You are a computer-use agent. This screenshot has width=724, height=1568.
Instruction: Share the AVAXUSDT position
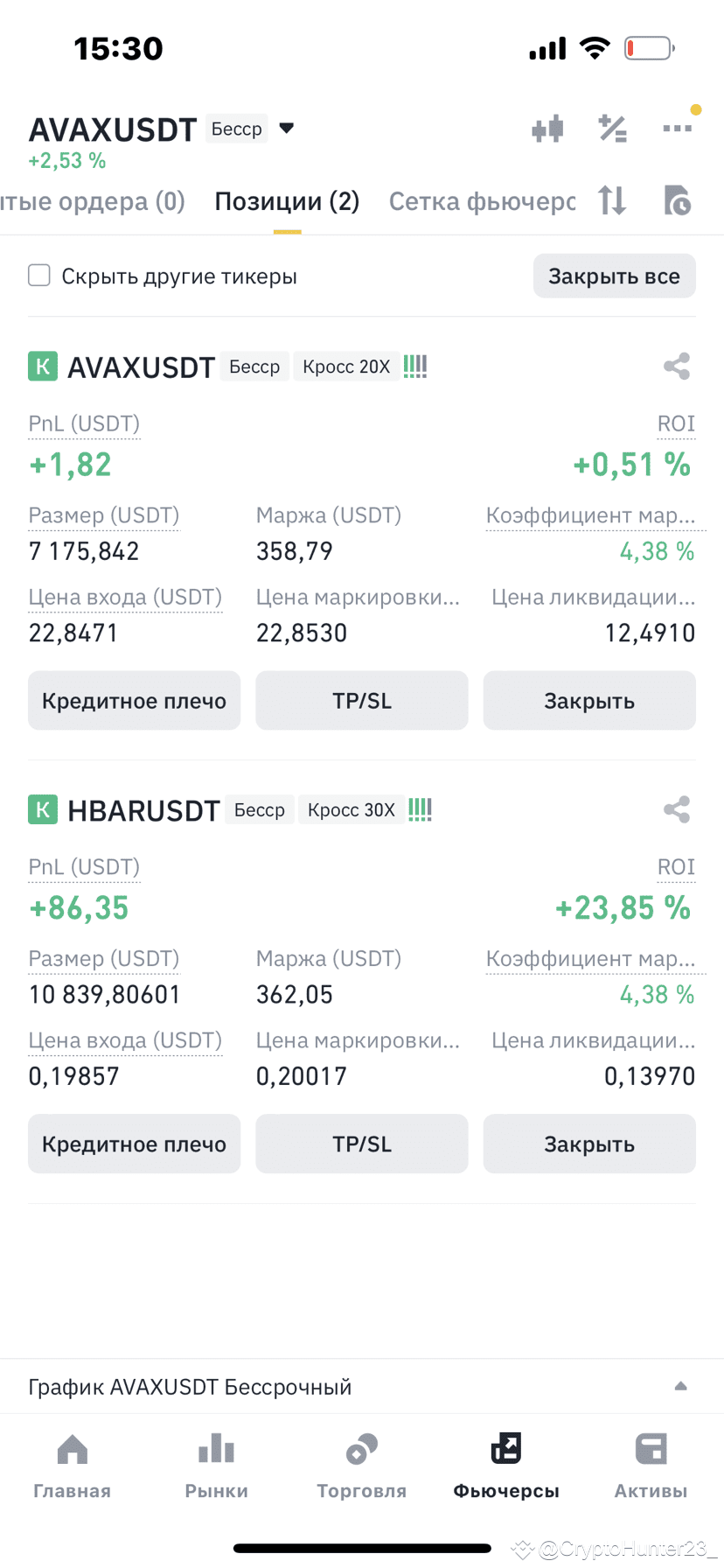(676, 366)
